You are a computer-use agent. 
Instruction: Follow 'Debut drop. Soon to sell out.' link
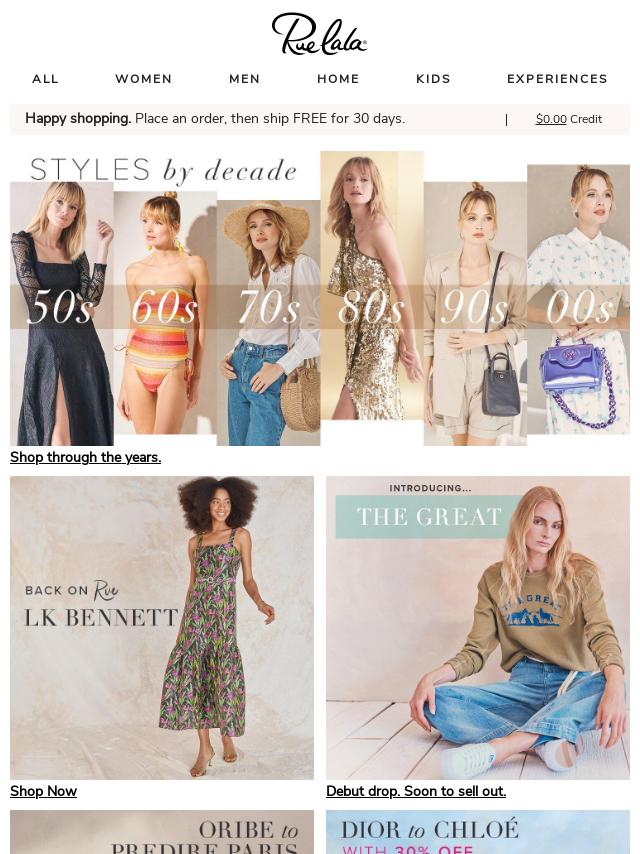click(416, 791)
